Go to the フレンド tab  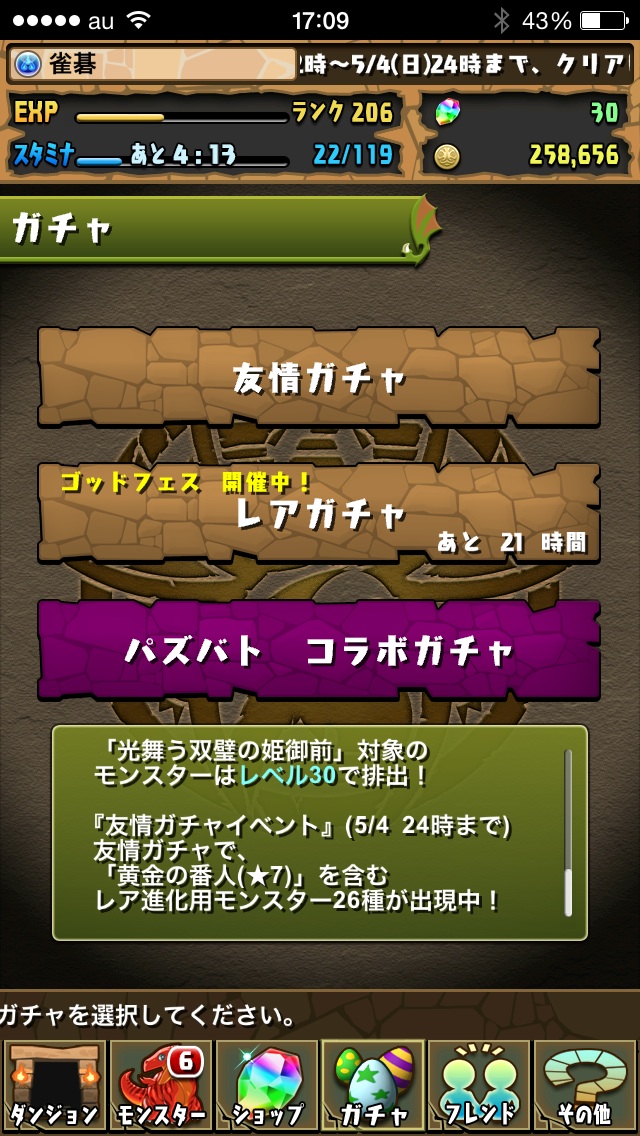click(479, 1086)
